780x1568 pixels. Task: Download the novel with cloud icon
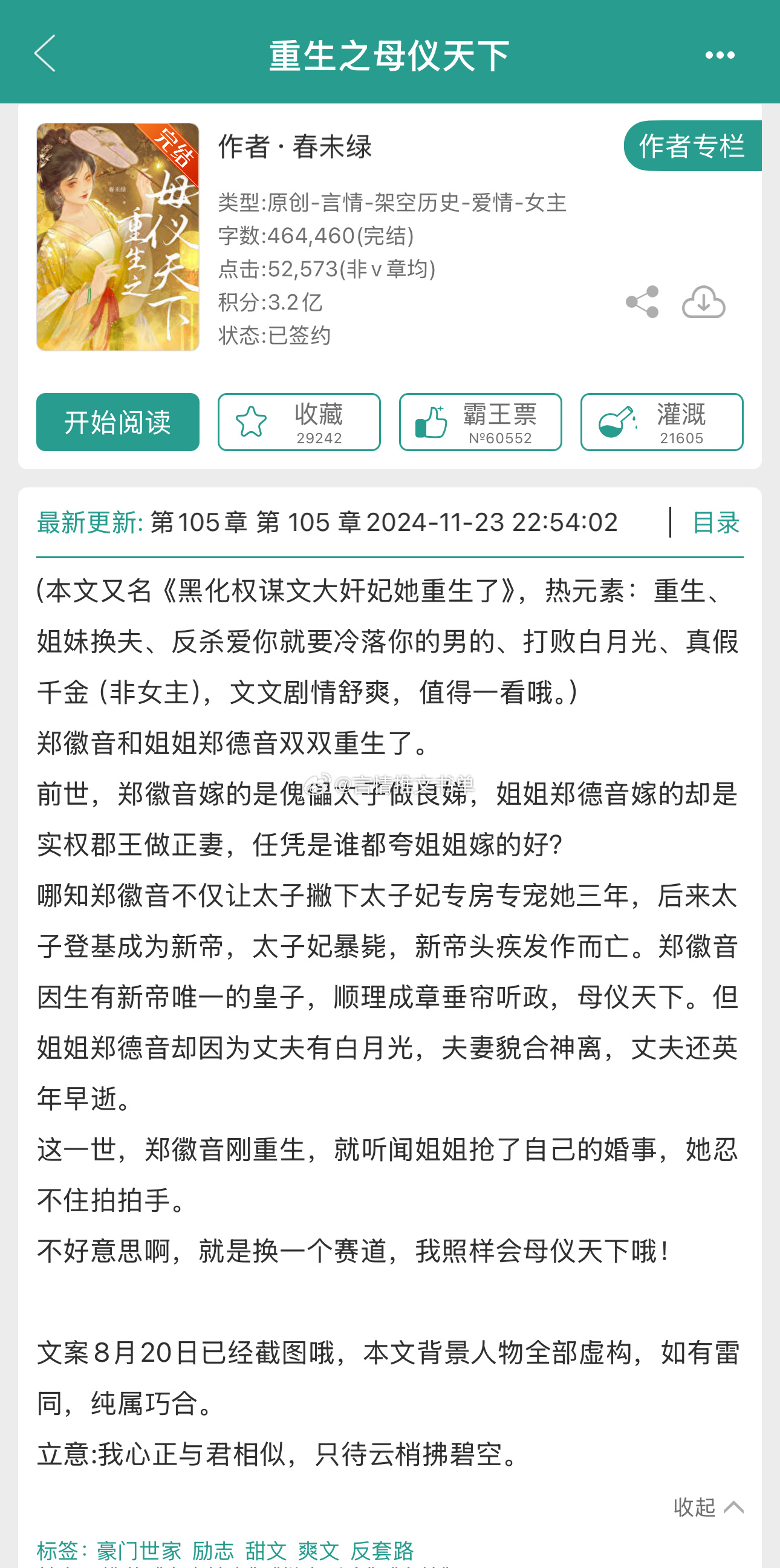pyautogui.click(x=703, y=301)
